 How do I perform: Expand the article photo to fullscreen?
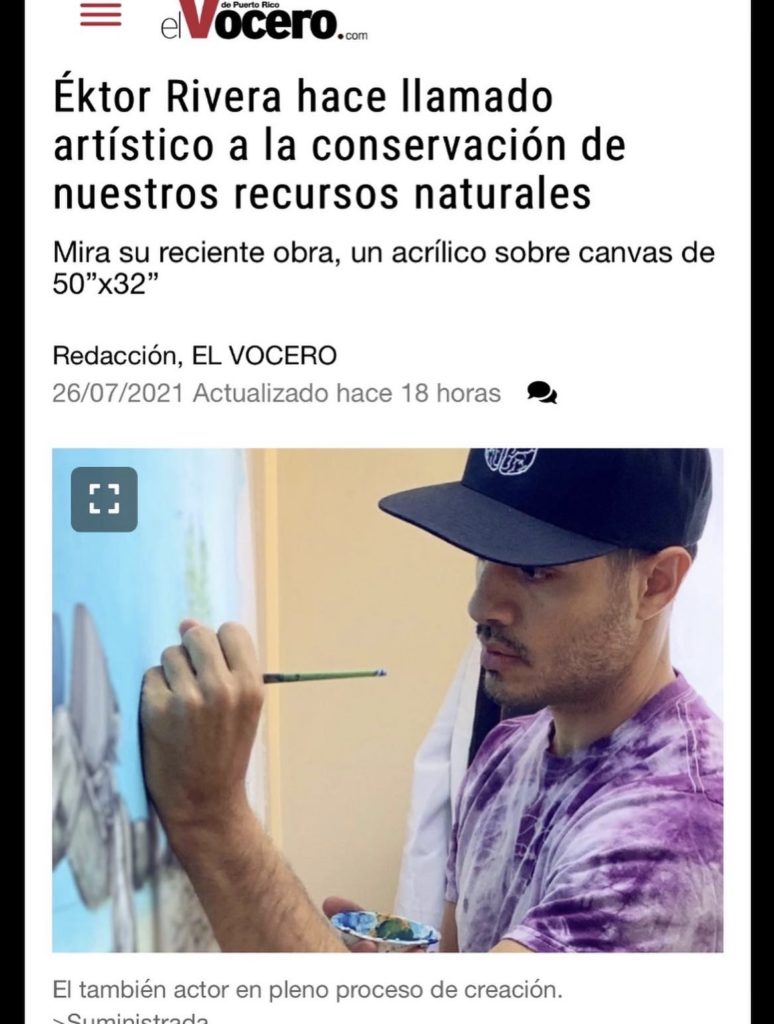[104, 498]
